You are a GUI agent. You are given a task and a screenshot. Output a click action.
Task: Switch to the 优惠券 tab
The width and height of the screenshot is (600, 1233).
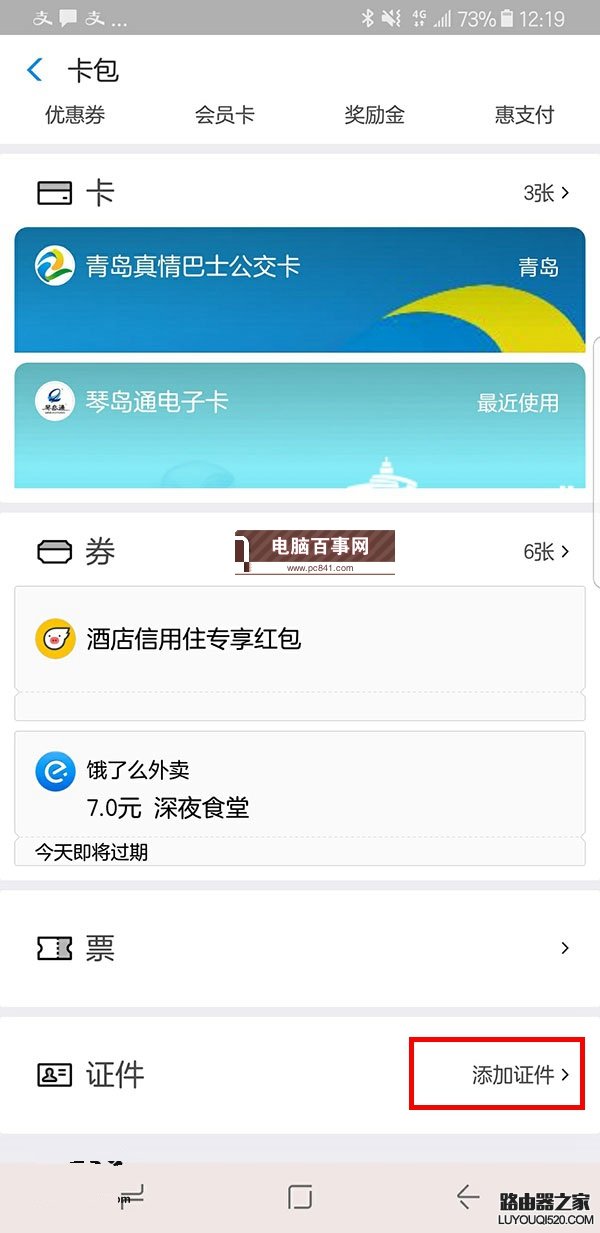[75, 115]
